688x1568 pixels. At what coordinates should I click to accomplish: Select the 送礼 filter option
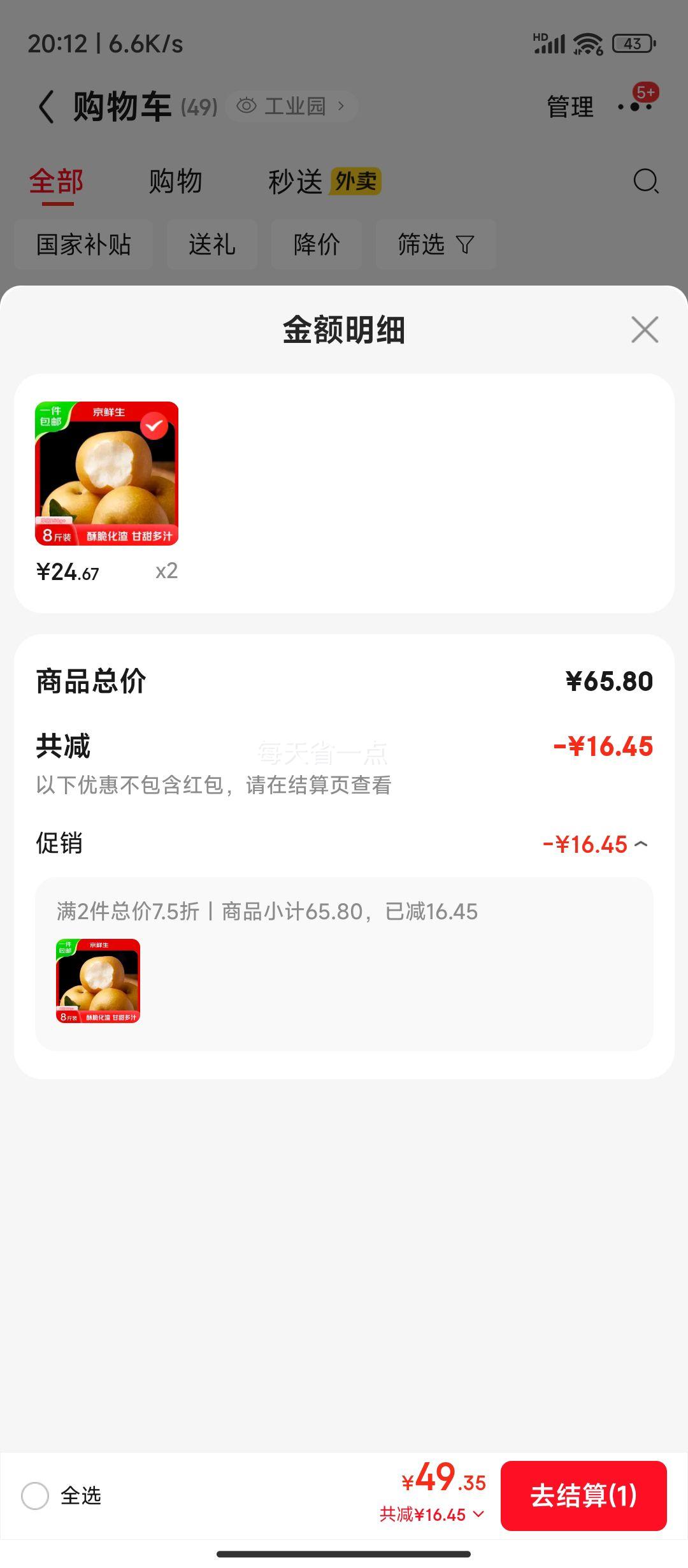(212, 245)
